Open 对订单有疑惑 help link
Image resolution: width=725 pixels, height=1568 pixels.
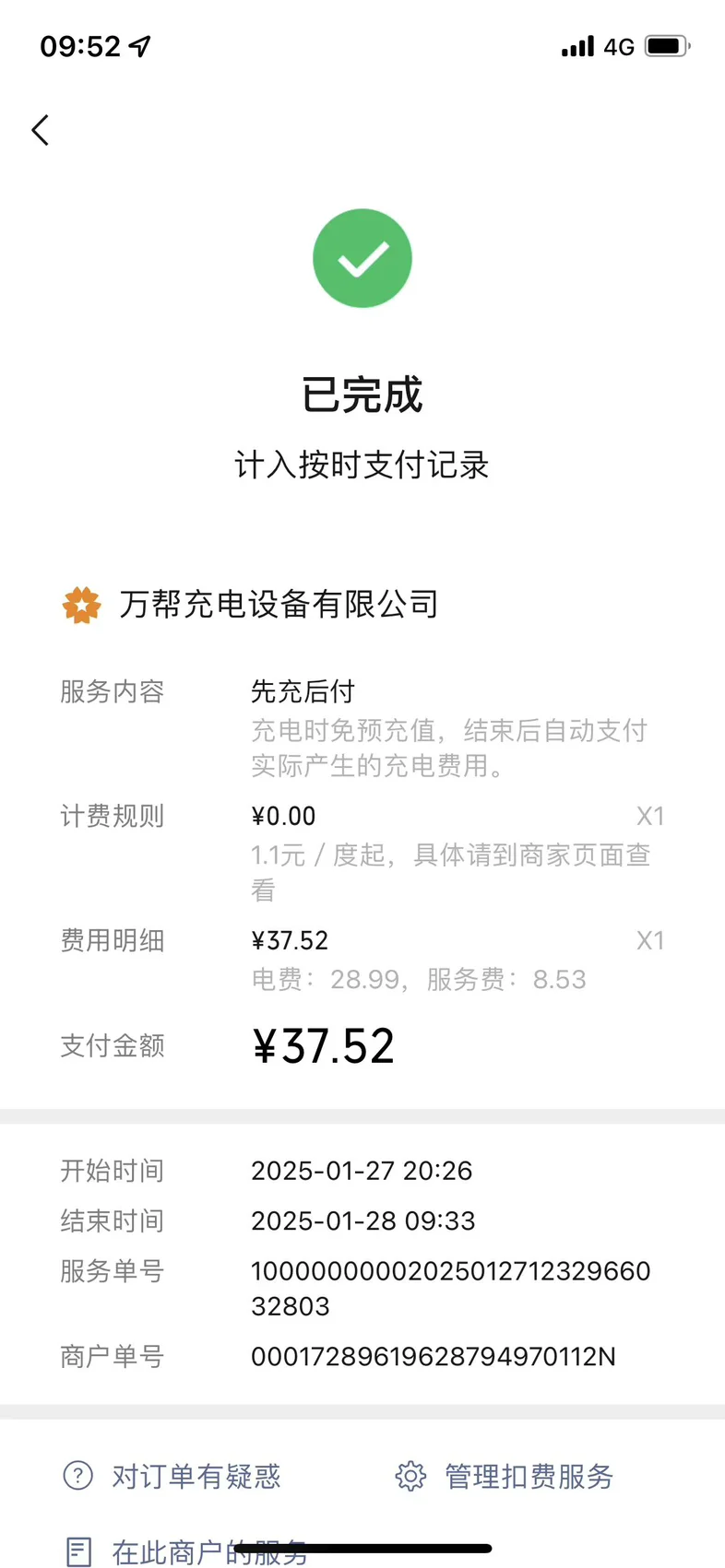pos(172,1476)
